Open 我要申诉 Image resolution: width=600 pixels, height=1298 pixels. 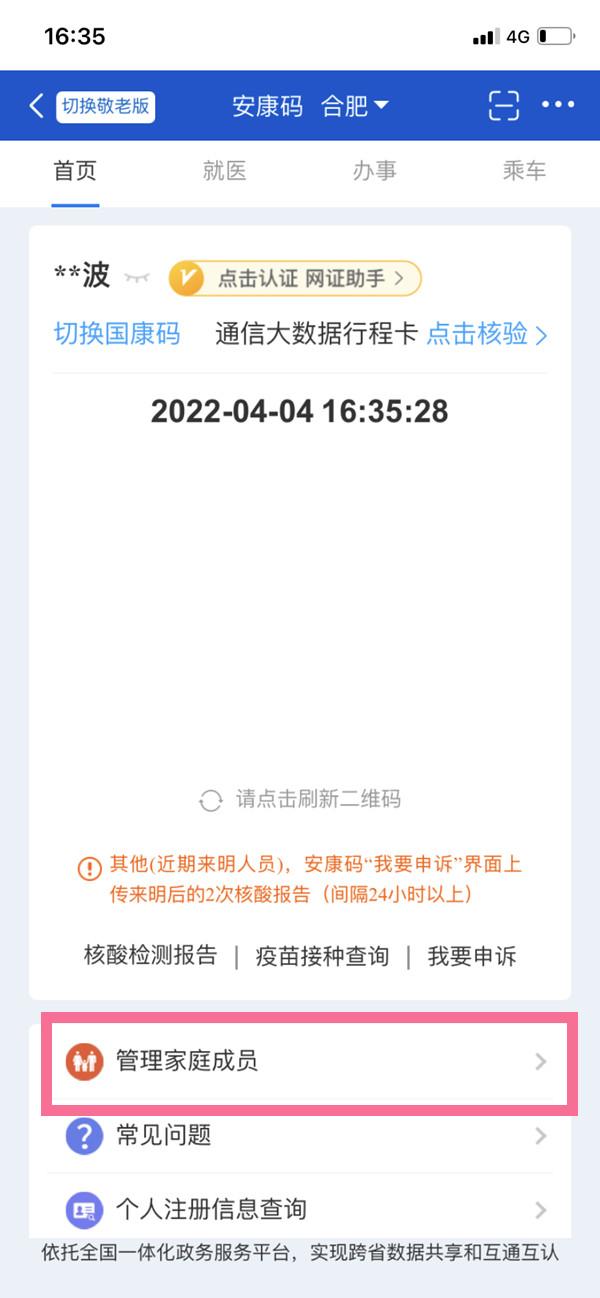[x=472, y=956]
